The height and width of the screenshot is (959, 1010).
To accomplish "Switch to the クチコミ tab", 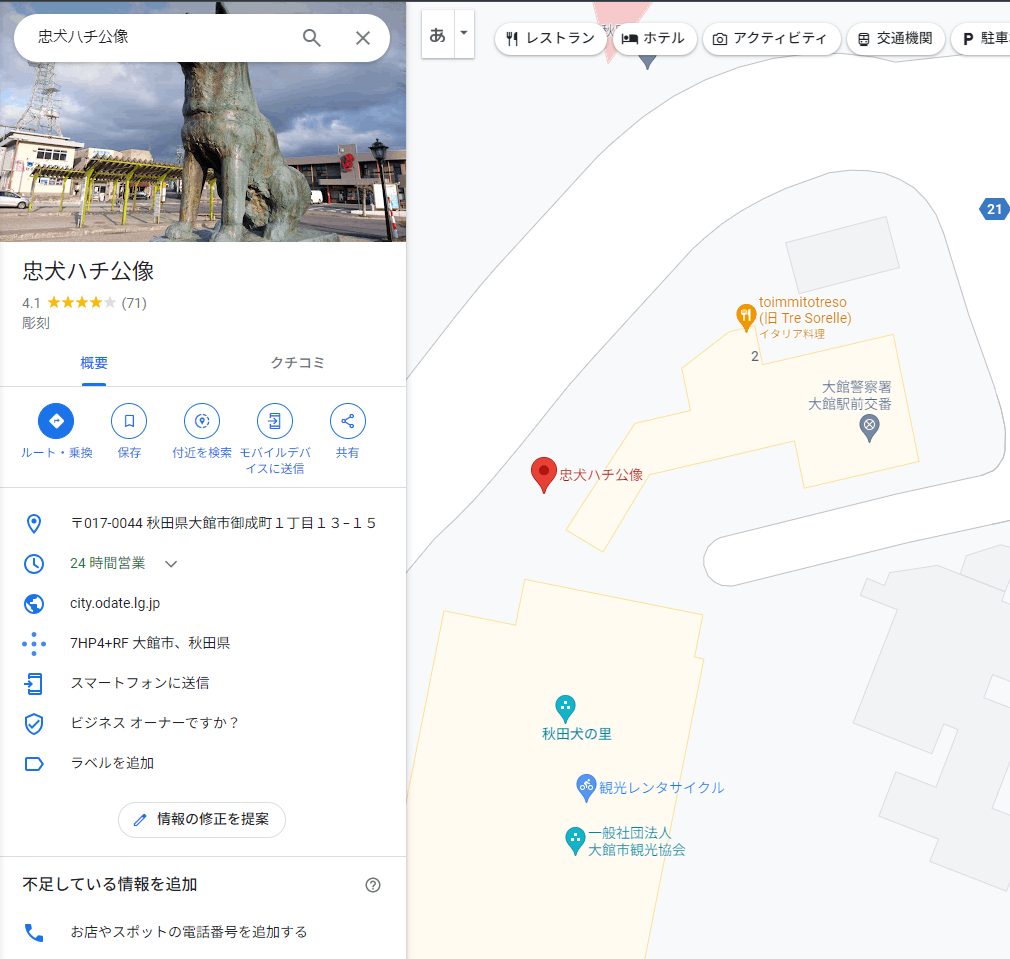I will click(297, 363).
